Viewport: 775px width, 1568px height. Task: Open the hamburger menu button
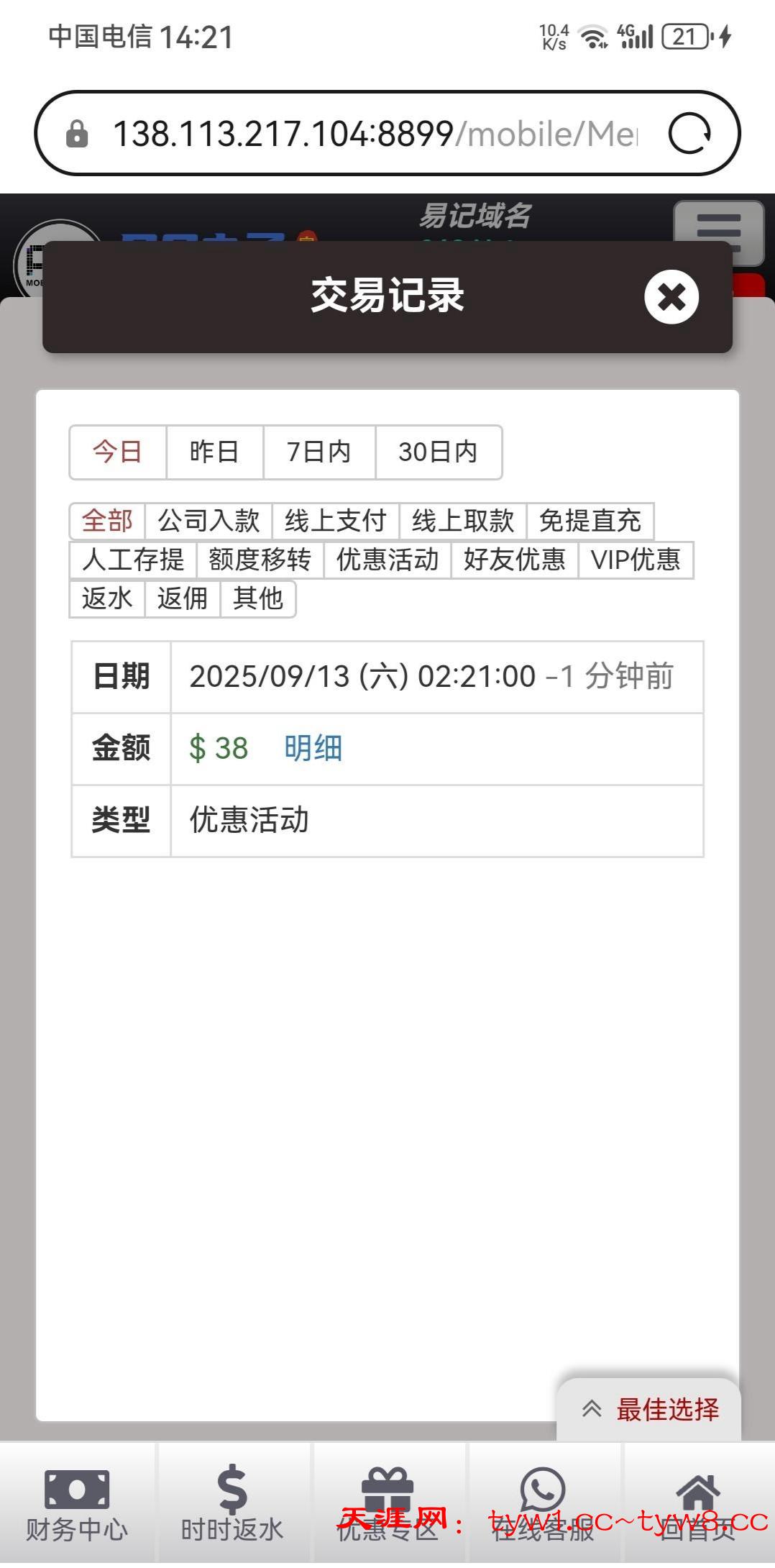point(717,232)
